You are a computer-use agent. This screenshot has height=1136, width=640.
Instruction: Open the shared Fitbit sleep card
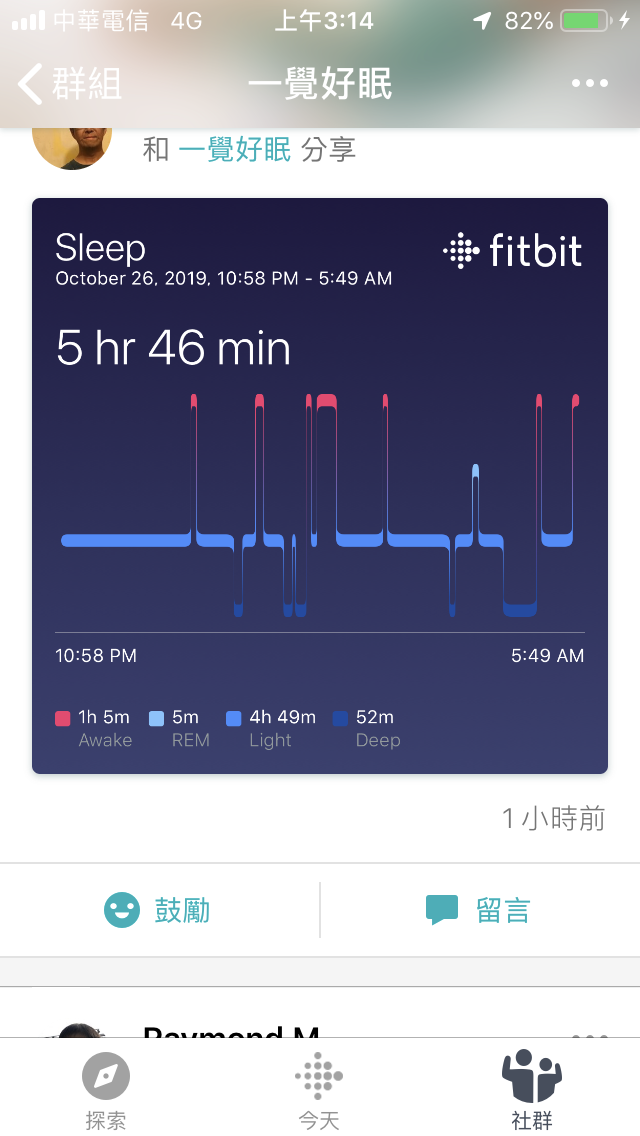coord(320,485)
